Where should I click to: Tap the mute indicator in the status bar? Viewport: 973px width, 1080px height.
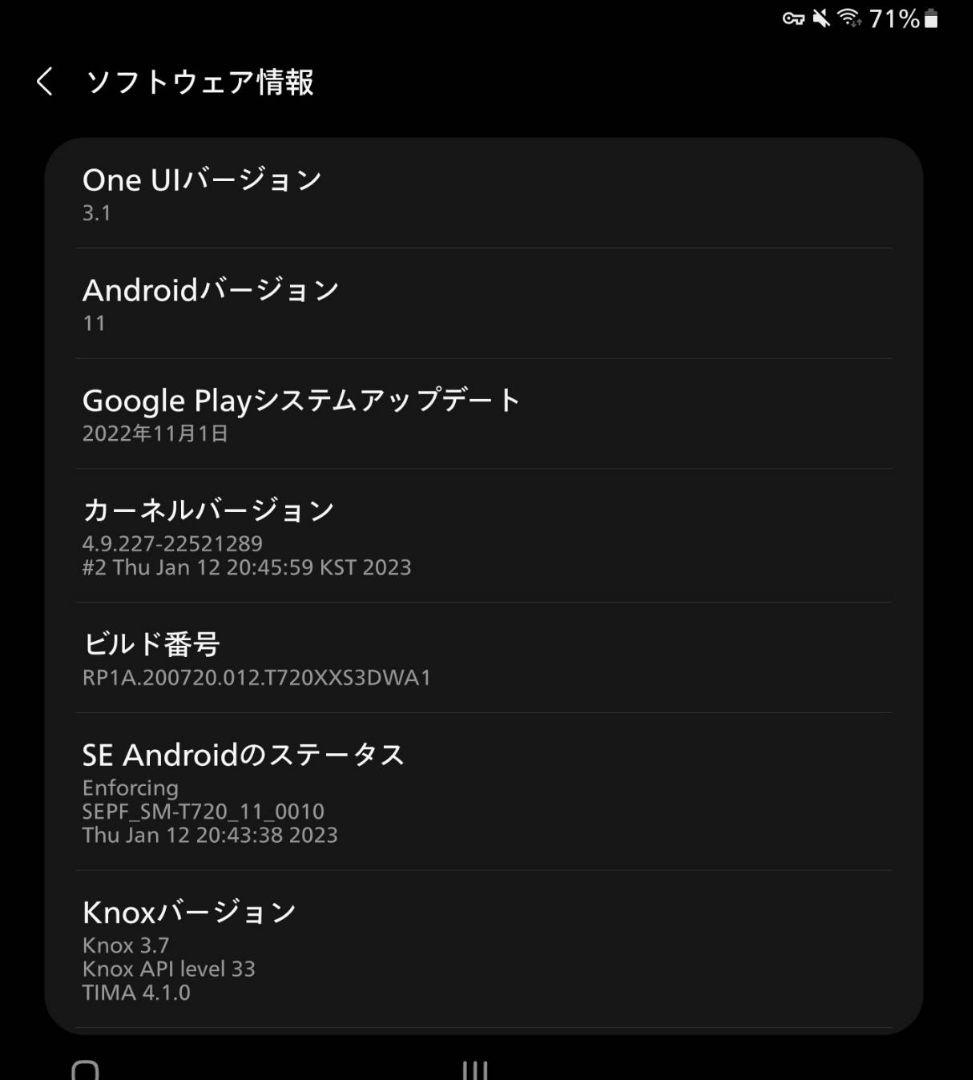tap(820, 17)
